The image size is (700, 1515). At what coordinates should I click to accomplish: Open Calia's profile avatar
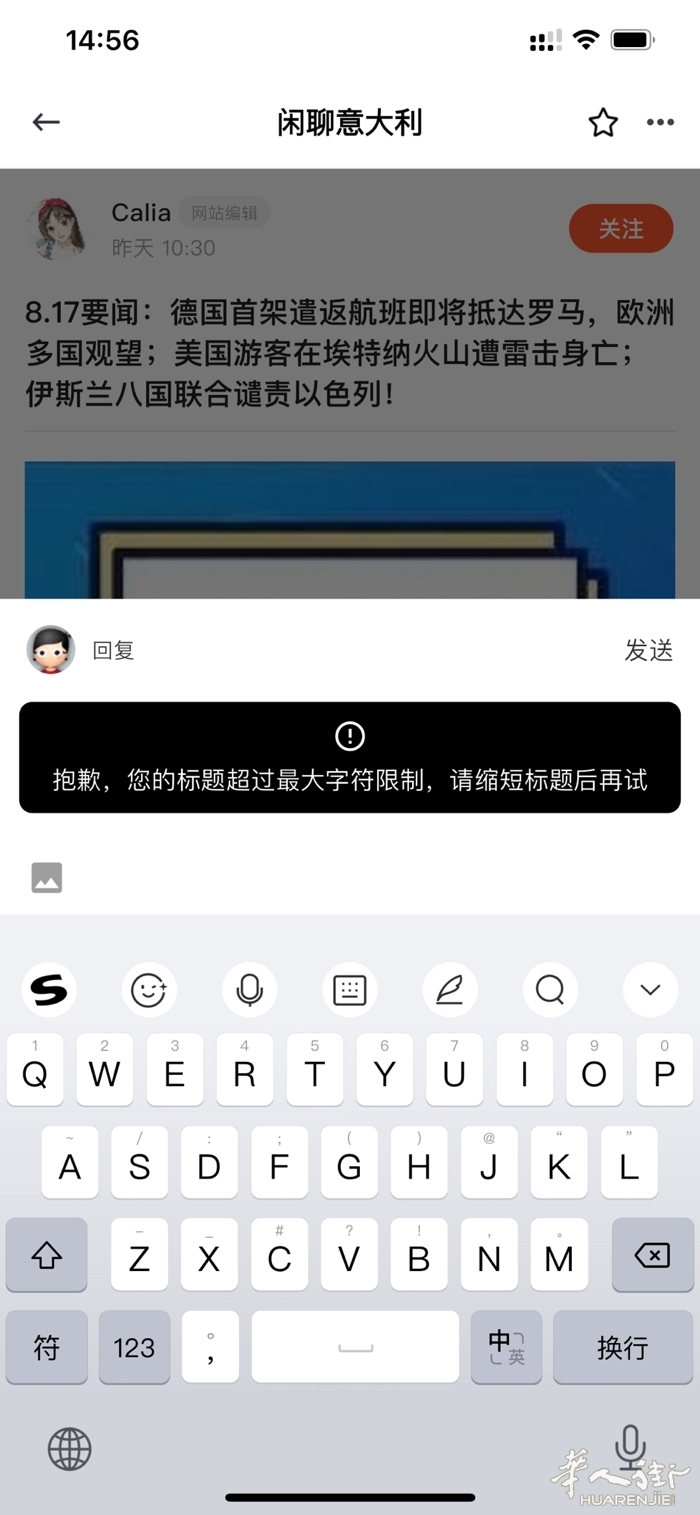pyautogui.click(x=60, y=229)
